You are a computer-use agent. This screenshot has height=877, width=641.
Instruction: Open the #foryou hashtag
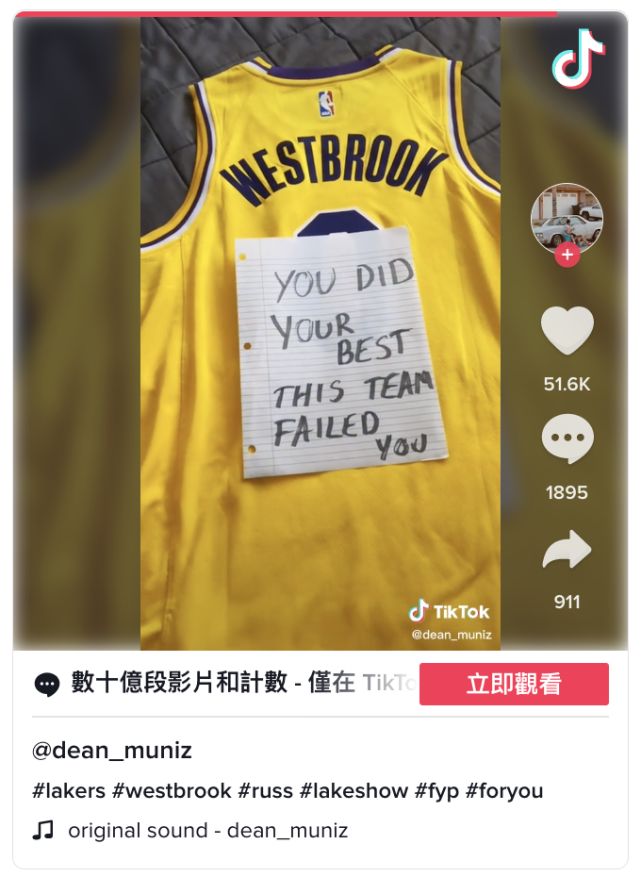(505, 791)
